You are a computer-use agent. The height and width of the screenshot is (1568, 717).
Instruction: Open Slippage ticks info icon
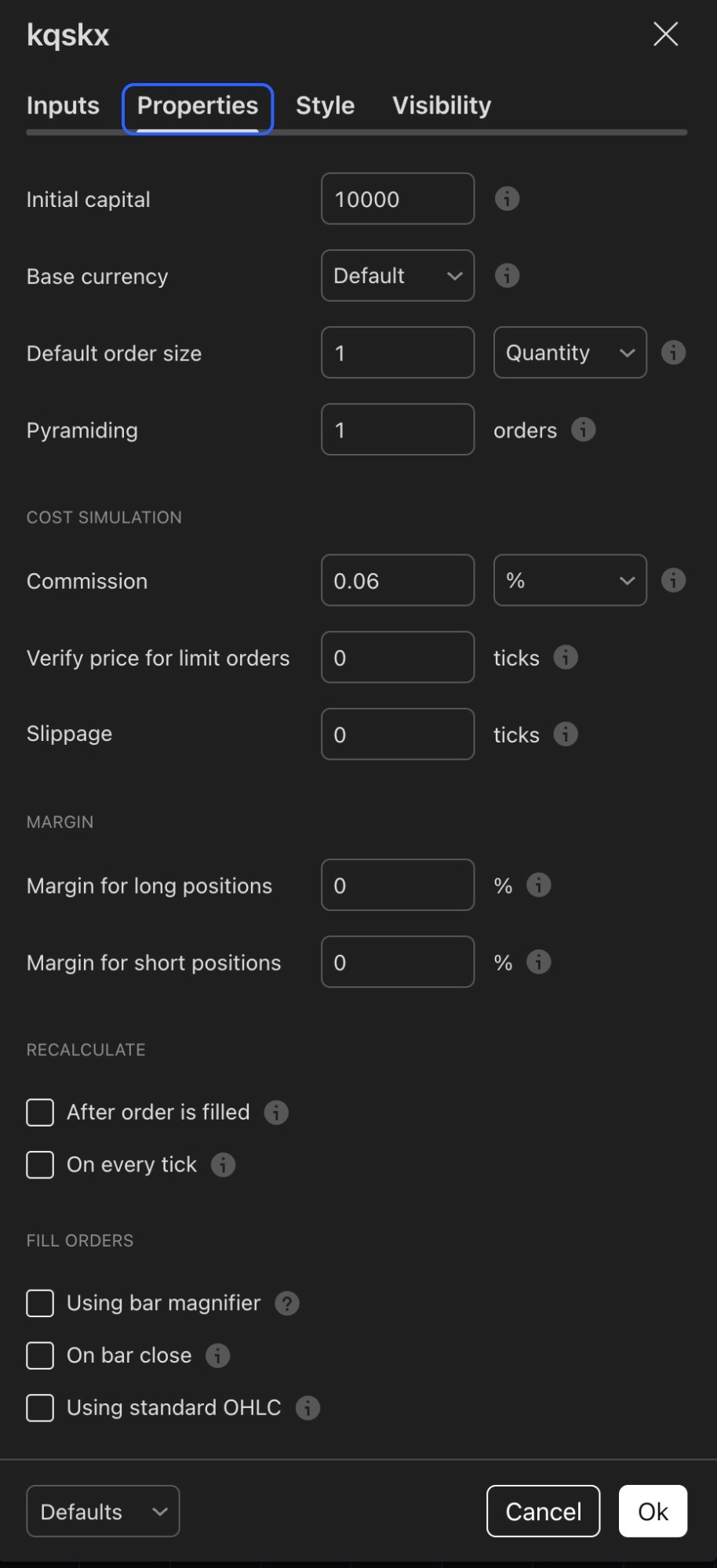tap(566, 734)
